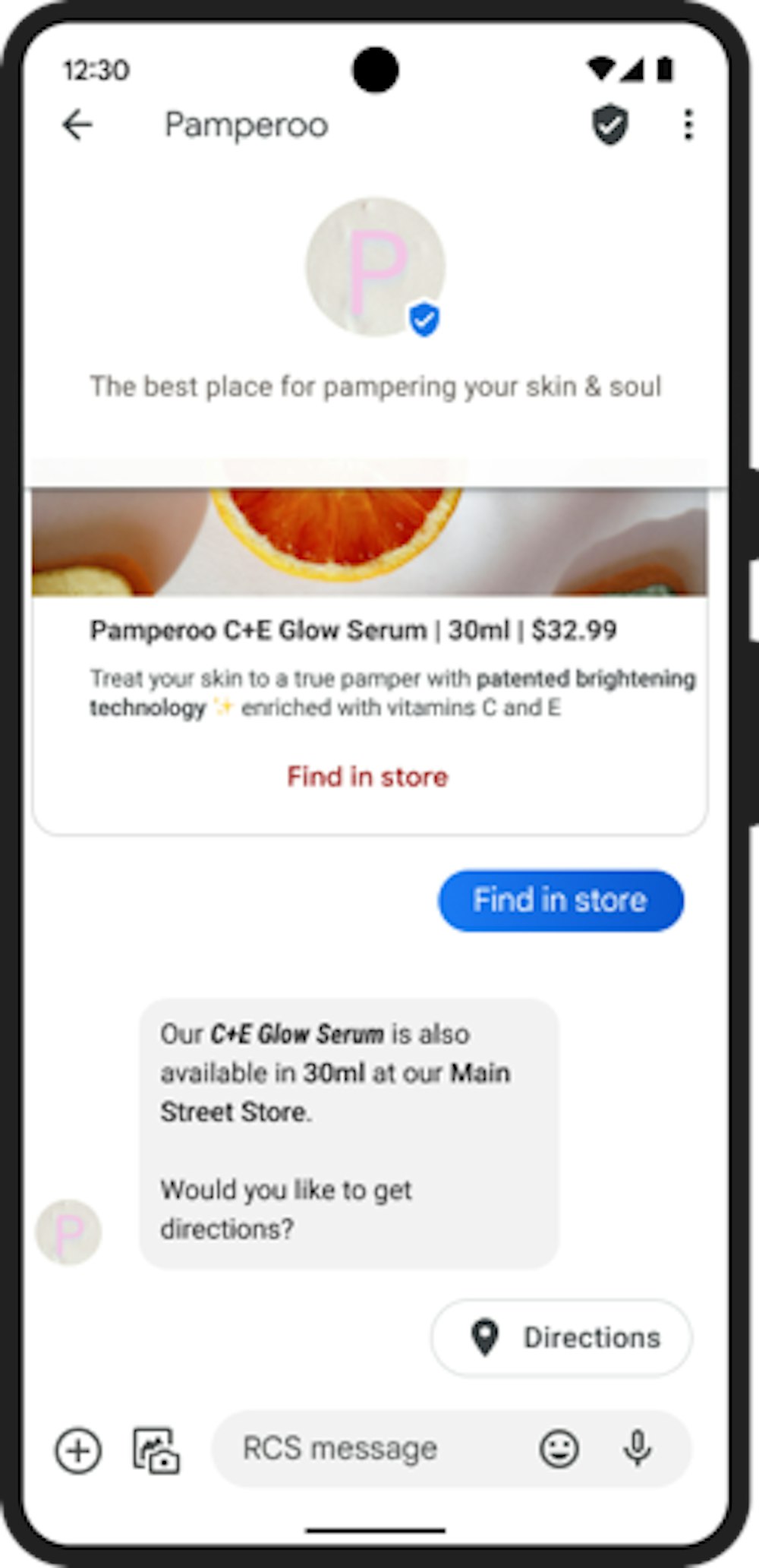The width and height of the screenshot is (759, 1568).
Task: Tap the battery indicator in the status bar
Action: click(x=666, y=68)
